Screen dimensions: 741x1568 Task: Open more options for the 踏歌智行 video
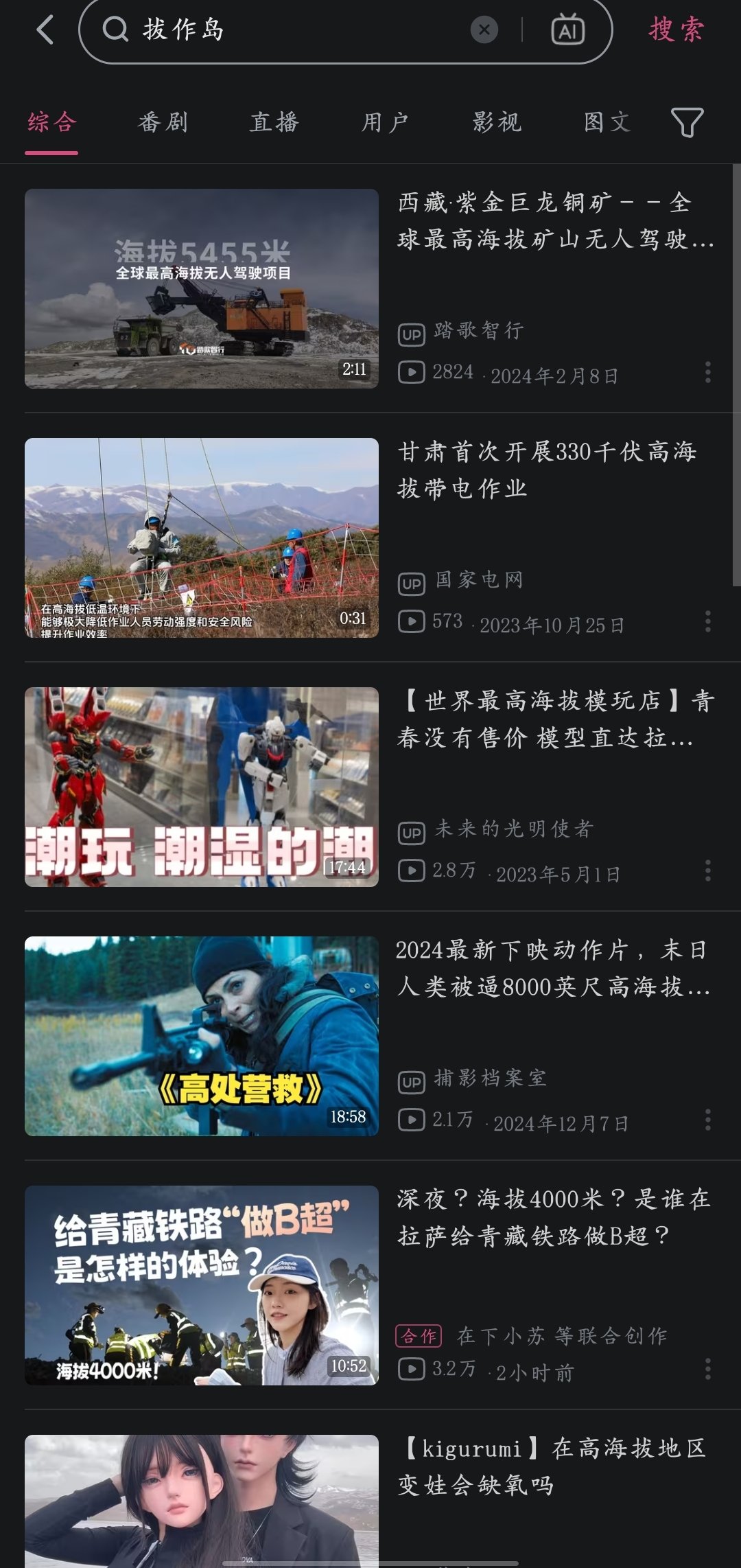point(707,372)
